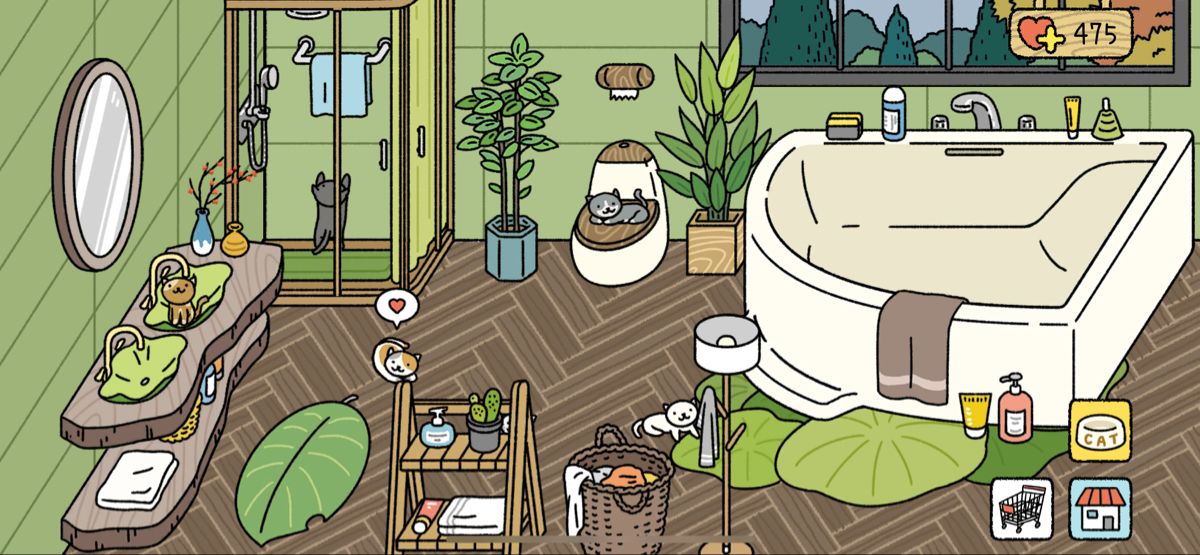Tap the house icon button
This screenshot has width=1200, height=555.
click(1099, 505)
